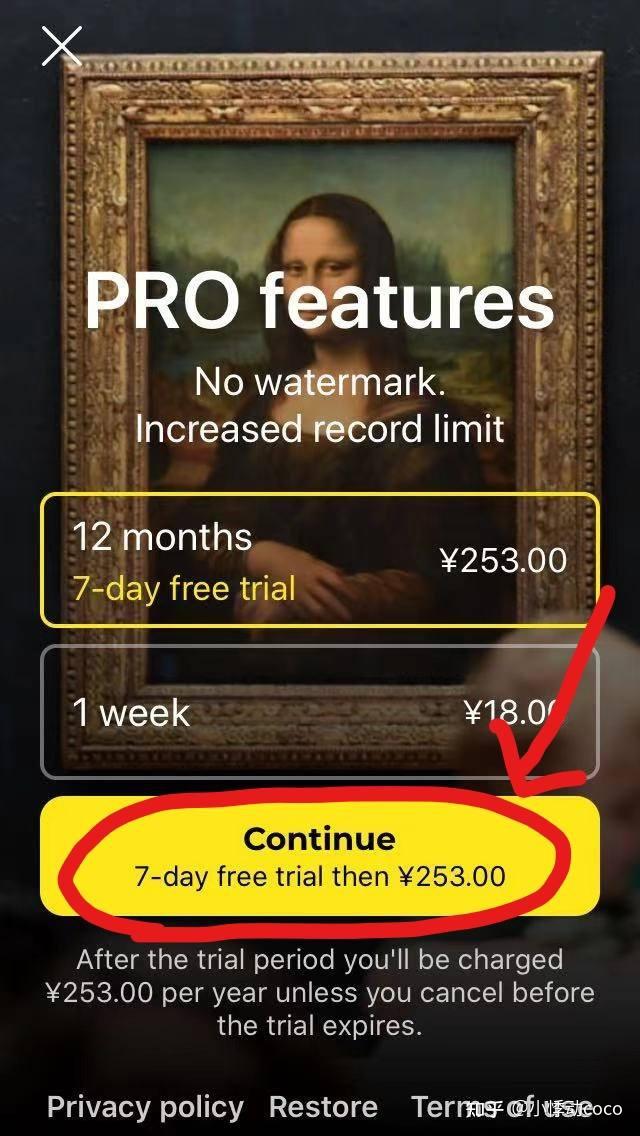Open the Privacy policy link
The image size is (640, 1136).
[146, 1107]
